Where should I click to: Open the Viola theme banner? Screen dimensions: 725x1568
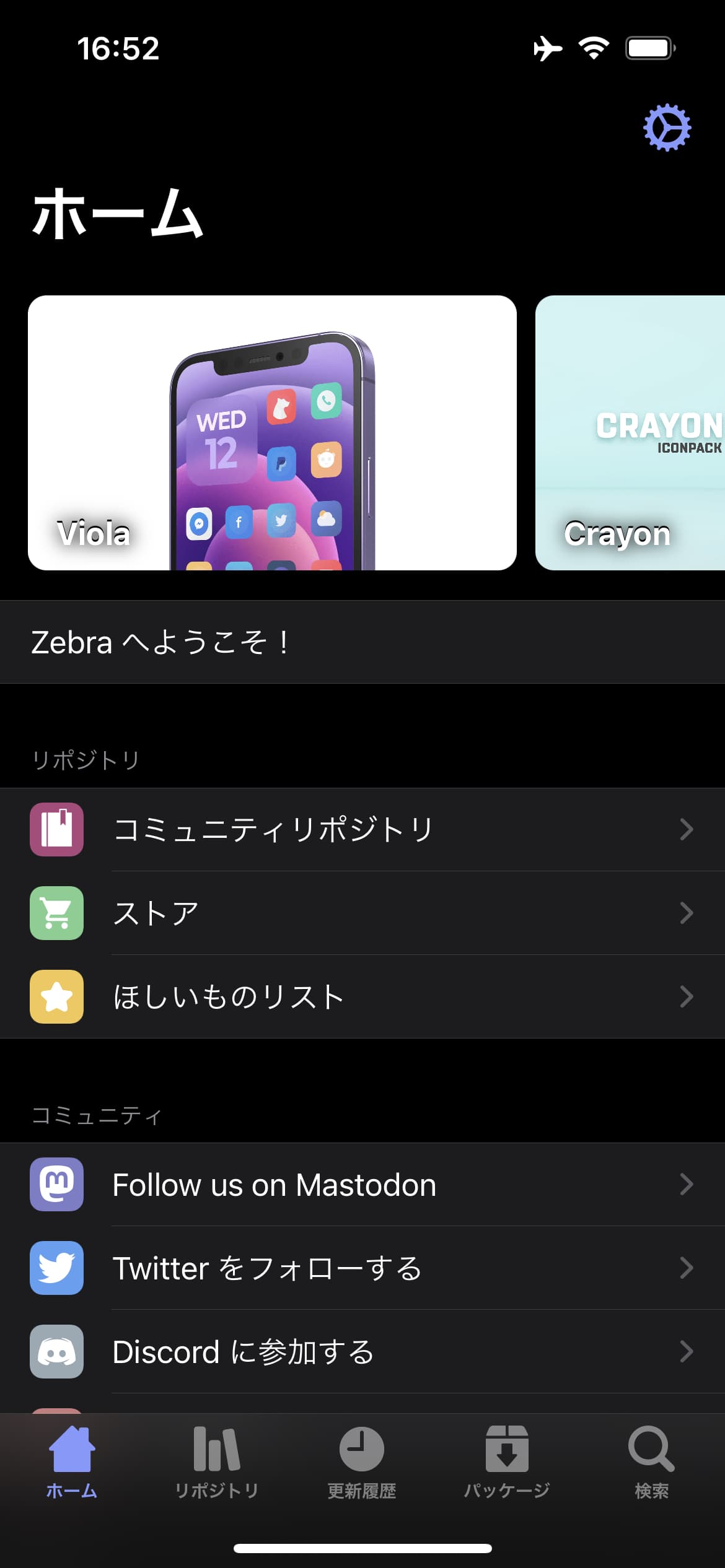coord(273,433)
